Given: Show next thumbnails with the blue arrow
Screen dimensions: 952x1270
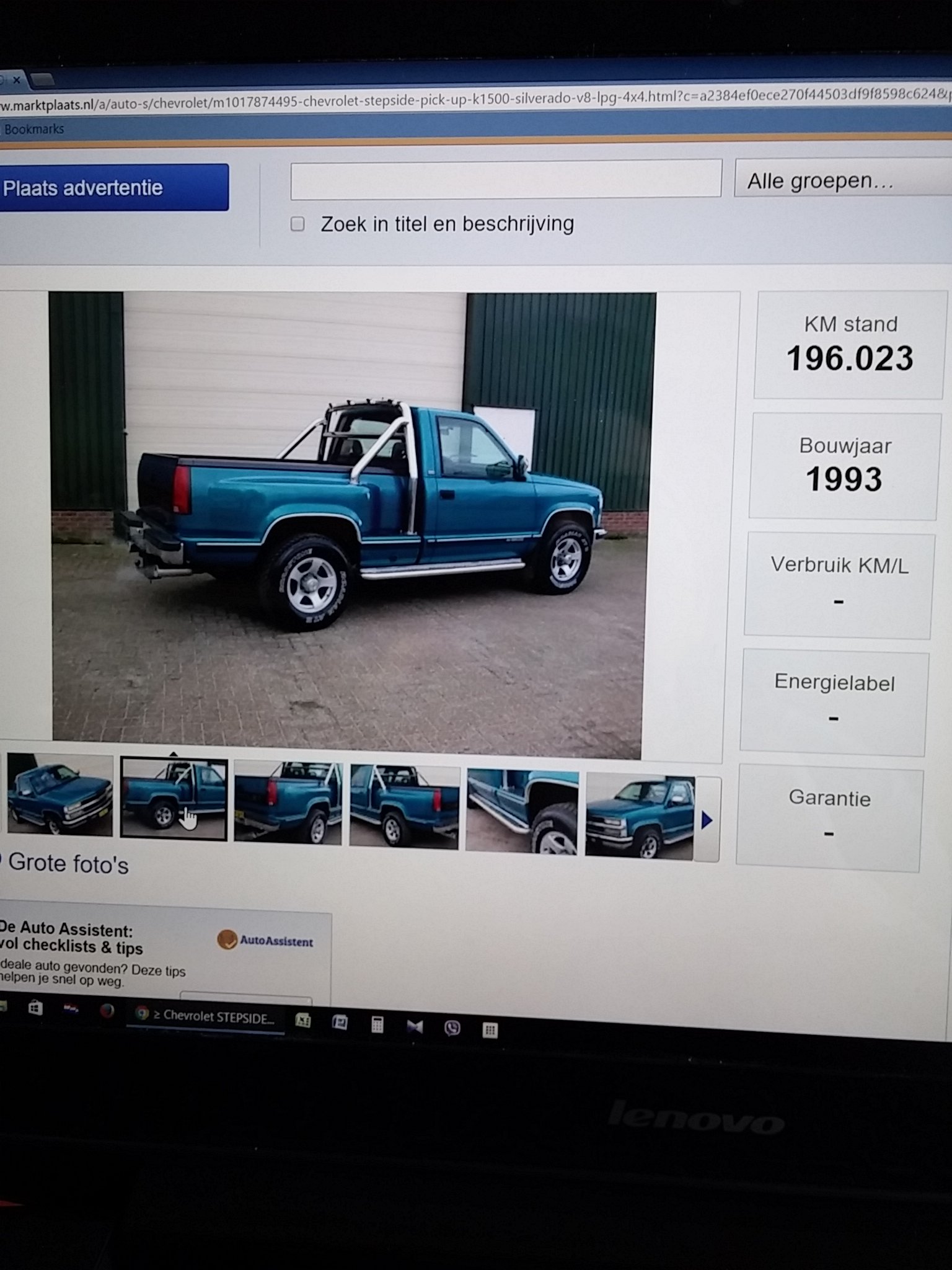Looking at the screenshot, I should 707,821.
